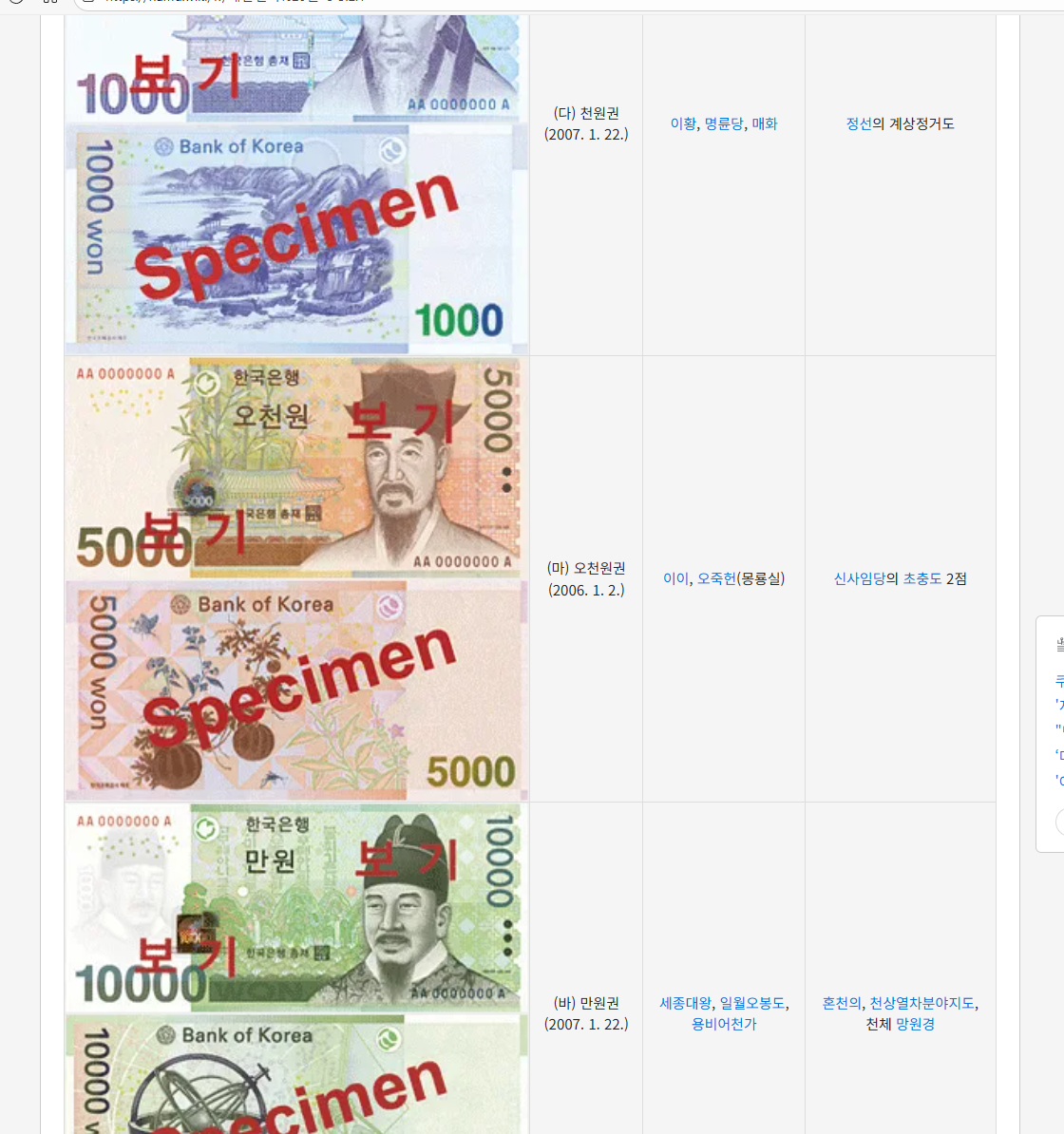Open the 세종대왕 article
Viewport: 1064px width, 1134px height.
[685, 1003]
